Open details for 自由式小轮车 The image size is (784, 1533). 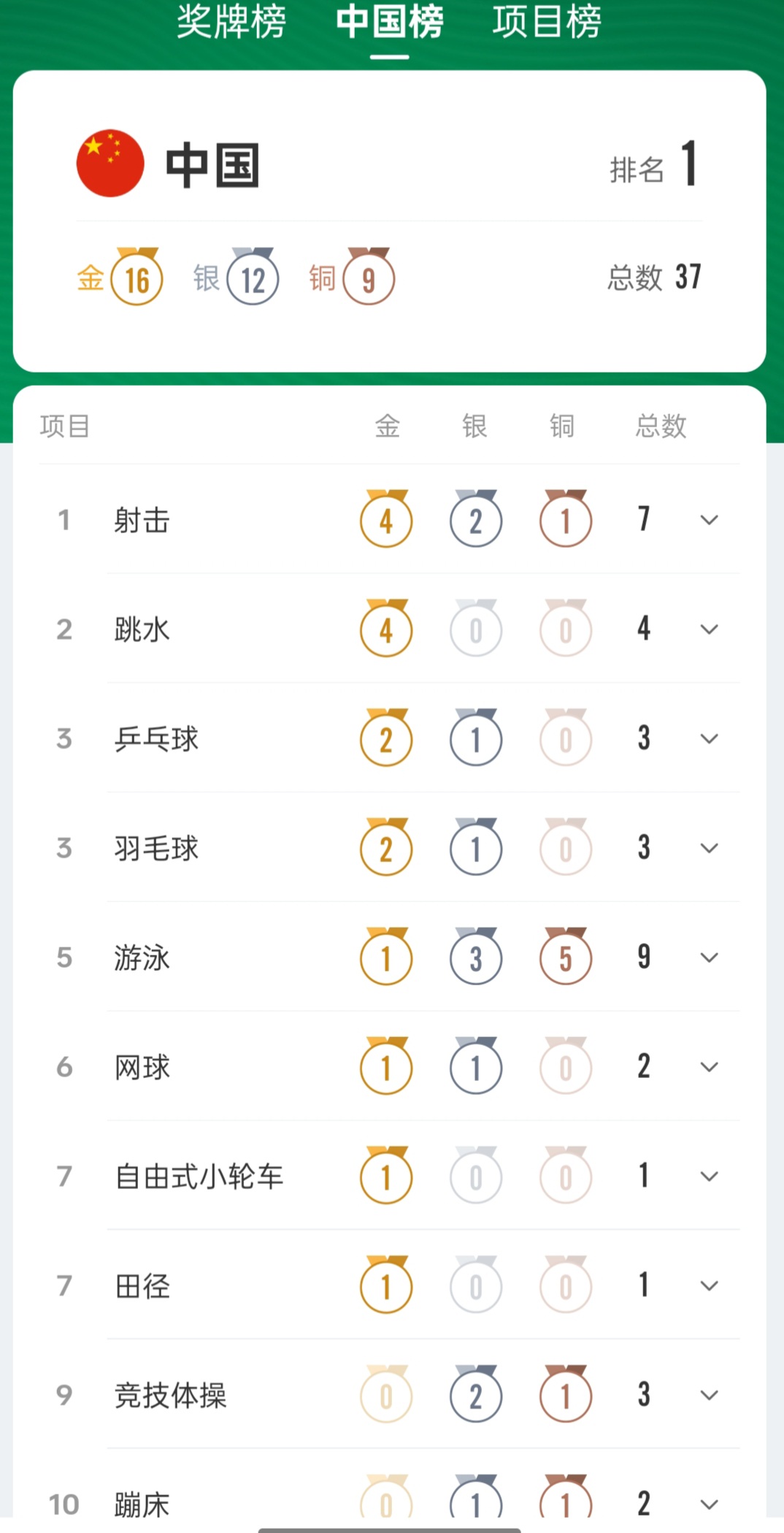pyautogui.click(x=709, y=1177)
